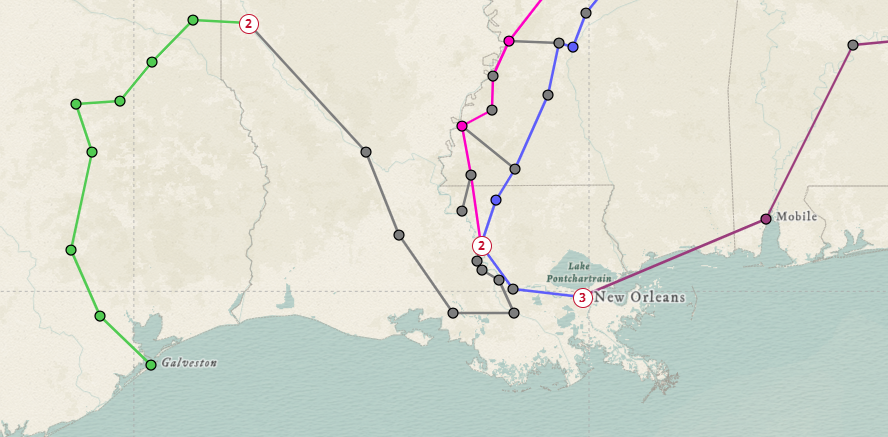Expand the 2-stop cluster on the pink route
Viewport: 888px width, 437px height.
click(x=482, y=245)
